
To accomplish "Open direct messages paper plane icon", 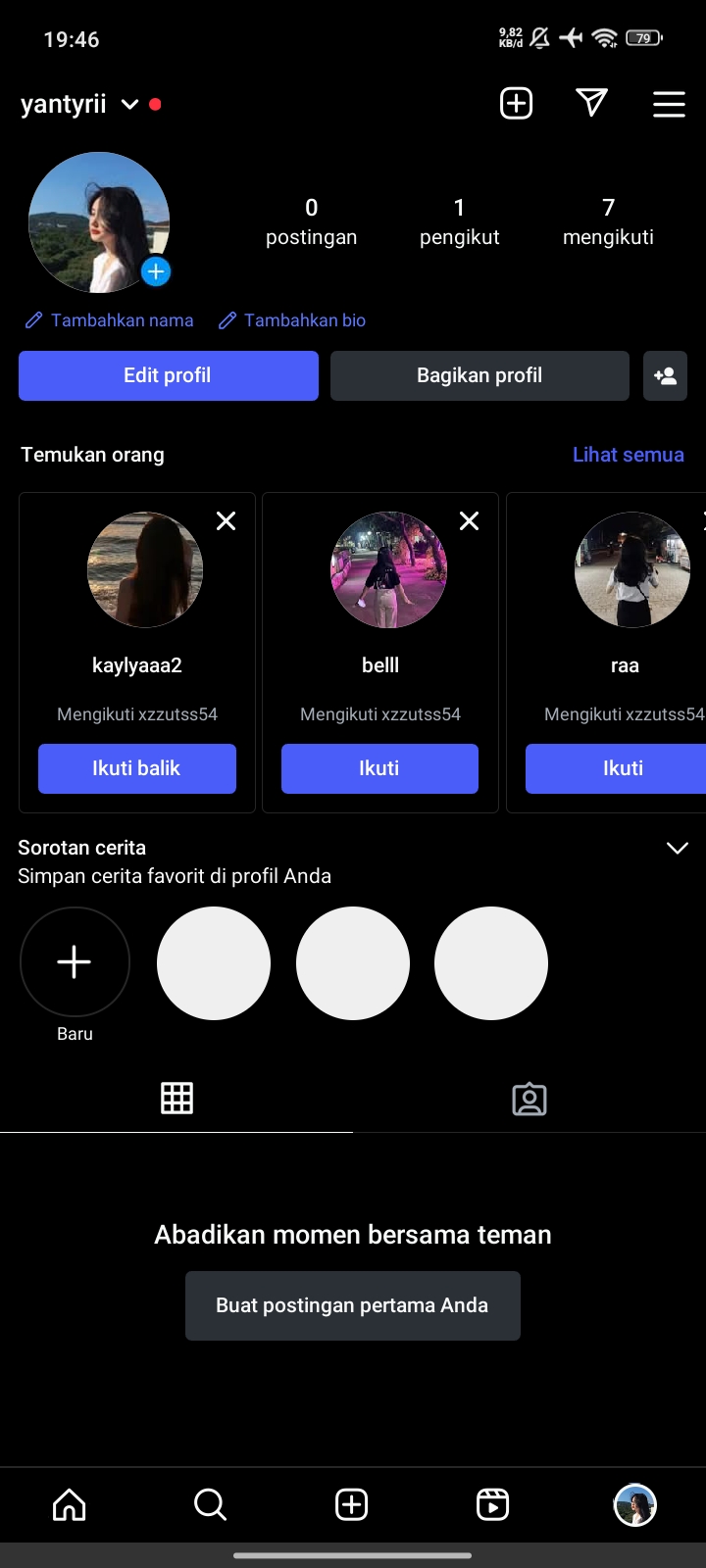I will pyautogui.click(x=591, y=103).
